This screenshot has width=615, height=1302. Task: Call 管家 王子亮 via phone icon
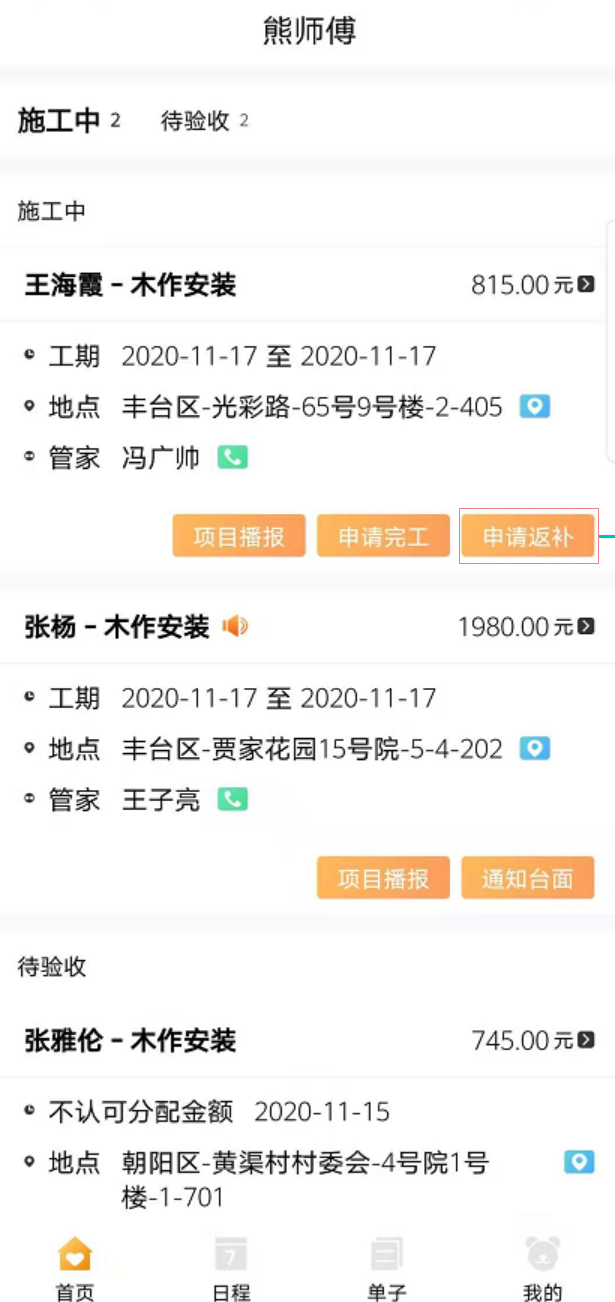pos(233,799)
